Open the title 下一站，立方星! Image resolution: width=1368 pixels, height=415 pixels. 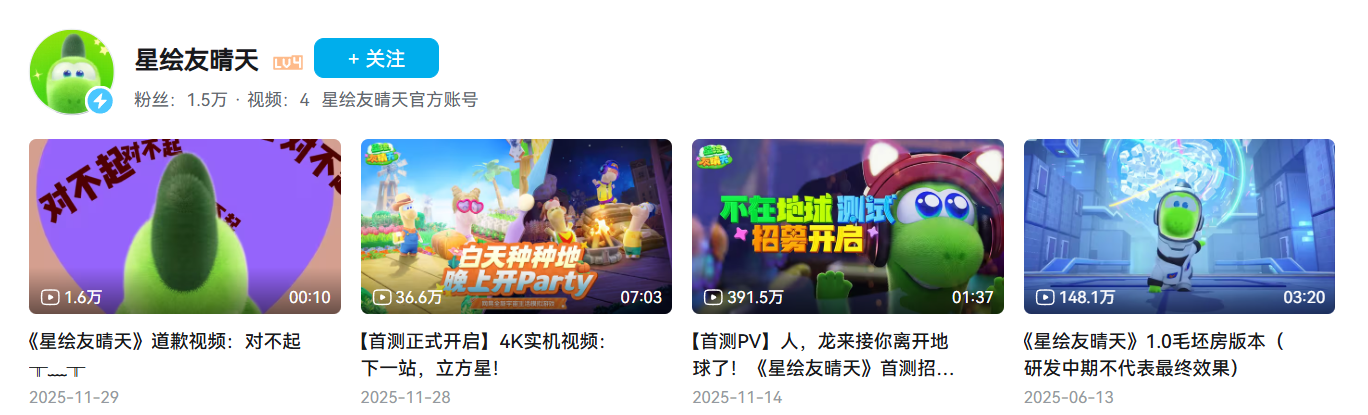[430, 369]
